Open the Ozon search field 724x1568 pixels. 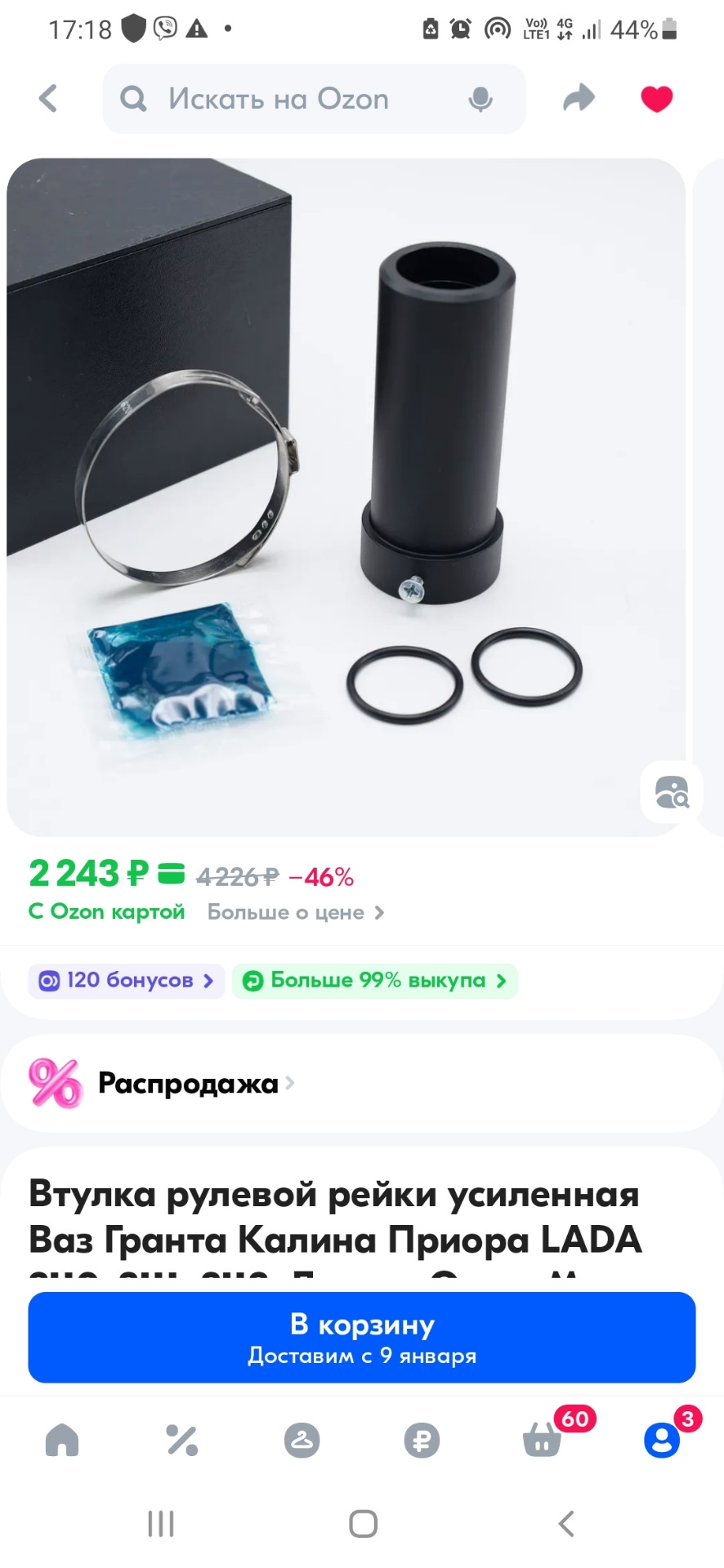278,99
